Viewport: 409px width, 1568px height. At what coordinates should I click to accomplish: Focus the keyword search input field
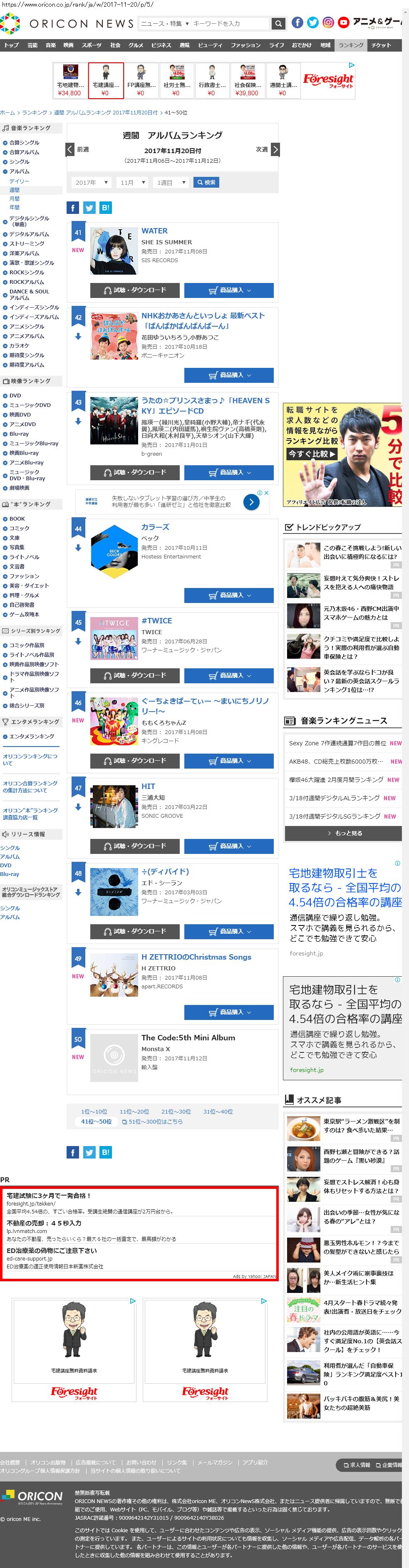[x=229, y=24]
